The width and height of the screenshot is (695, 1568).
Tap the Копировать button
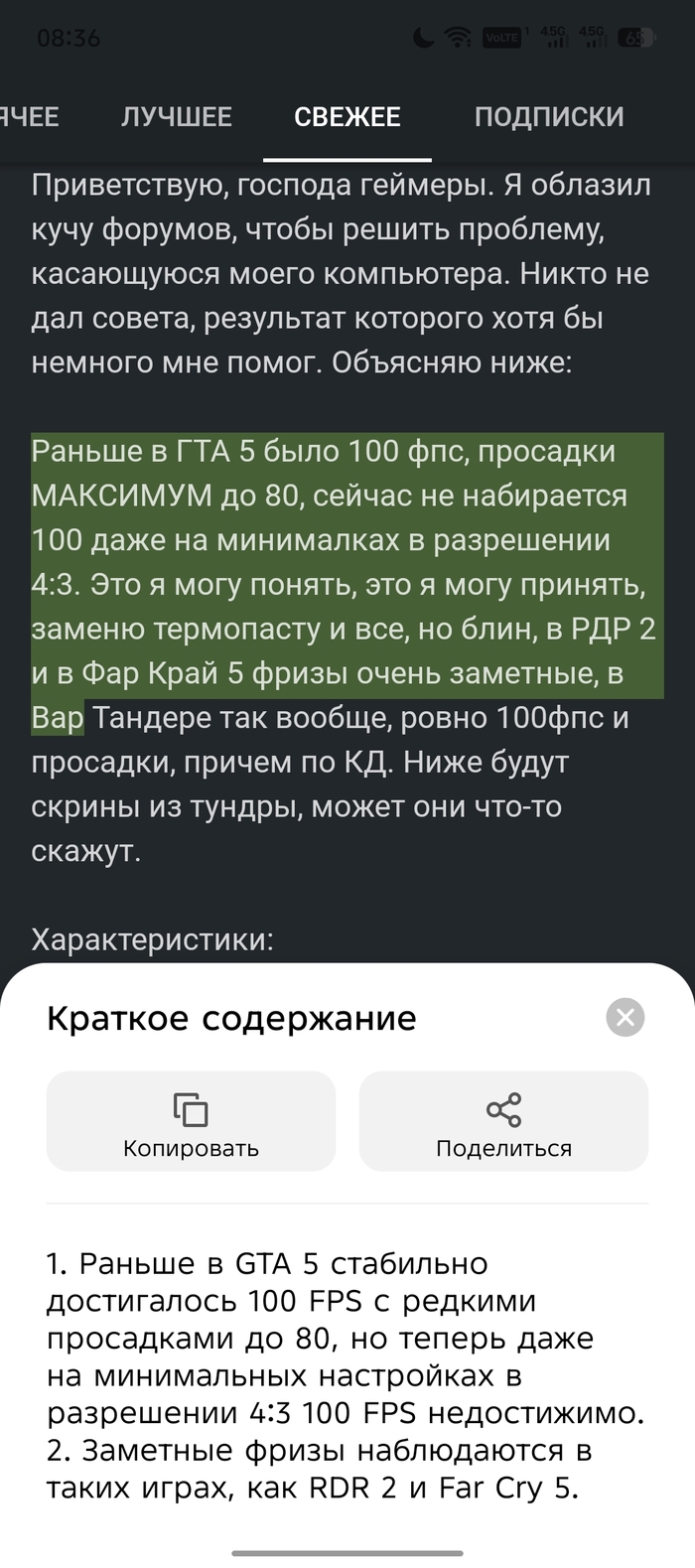click(x=191, y=1121)
